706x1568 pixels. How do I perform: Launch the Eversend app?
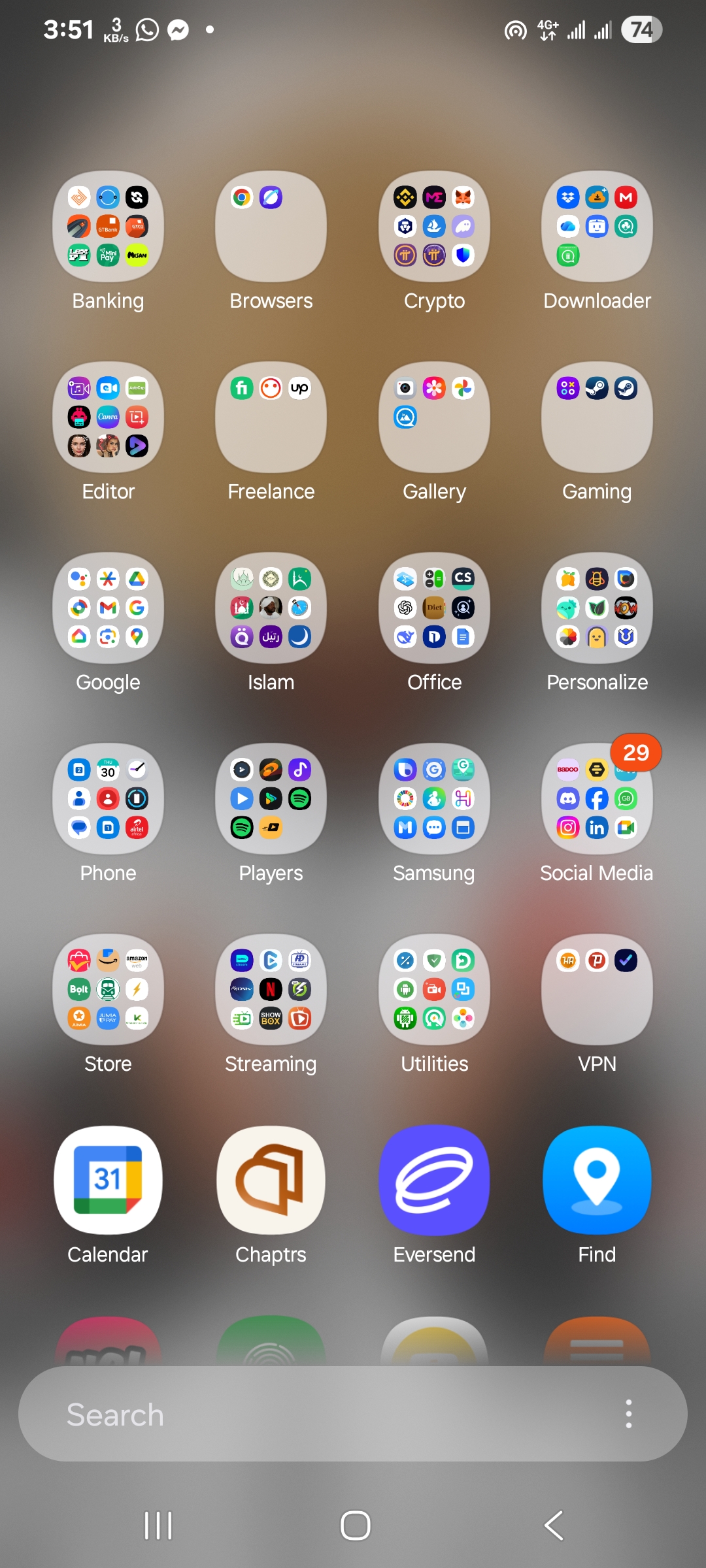coord(434,1180)
